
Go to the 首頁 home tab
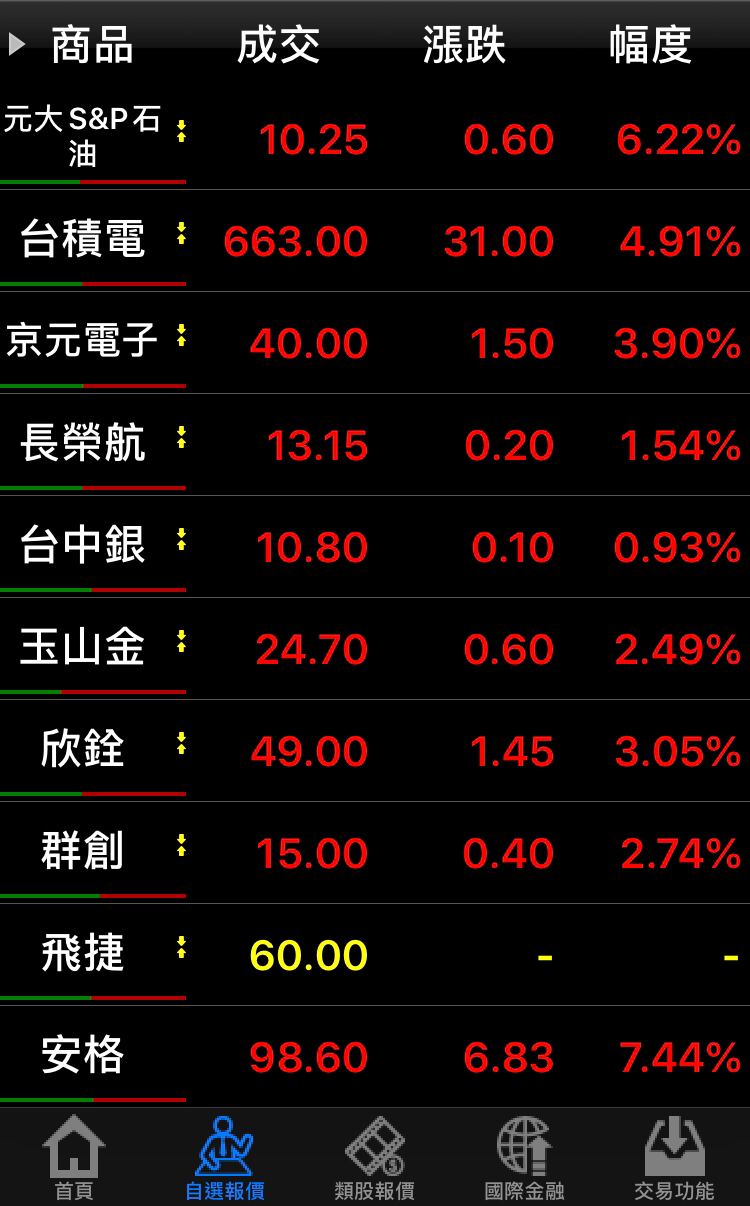tap(74, 1158)
